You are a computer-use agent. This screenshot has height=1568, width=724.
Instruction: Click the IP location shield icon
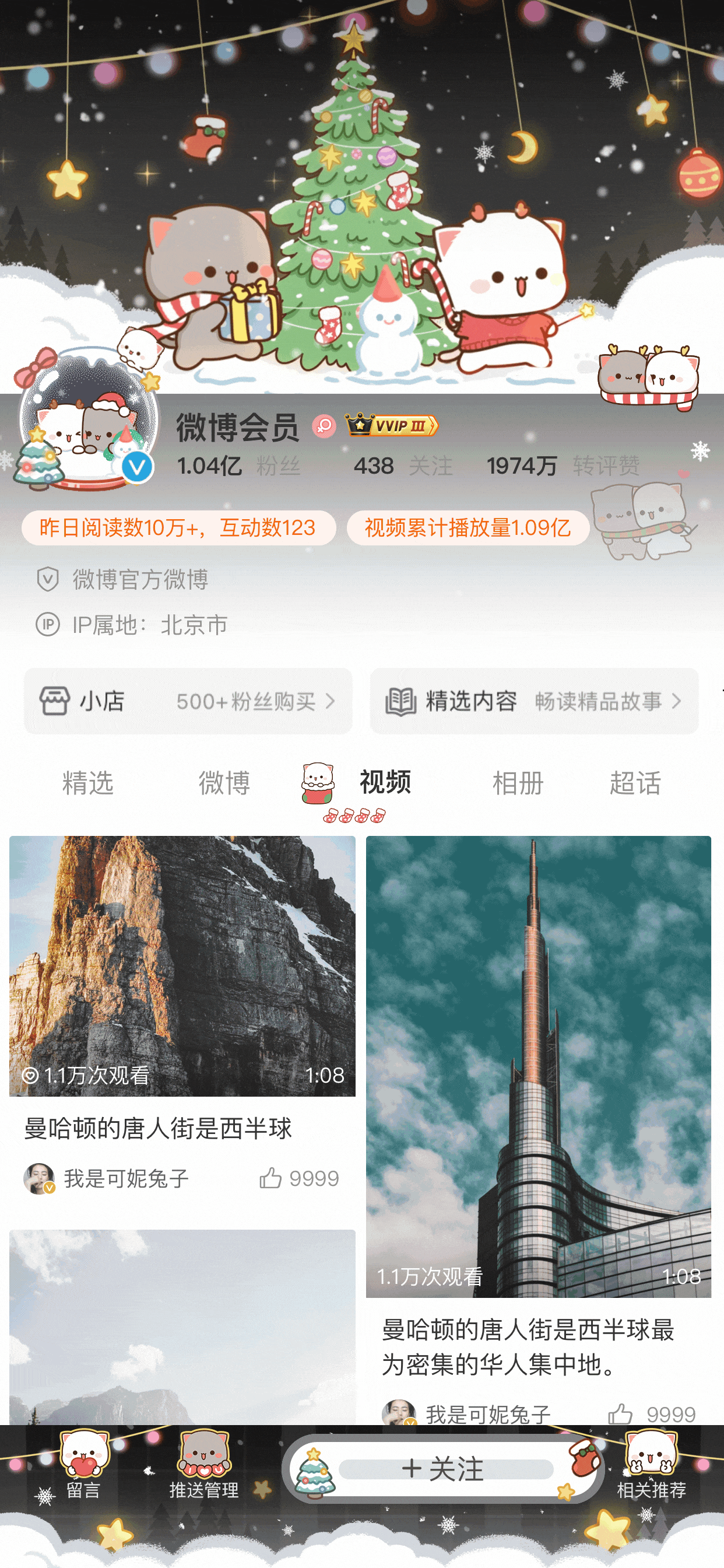pos(48,624)
